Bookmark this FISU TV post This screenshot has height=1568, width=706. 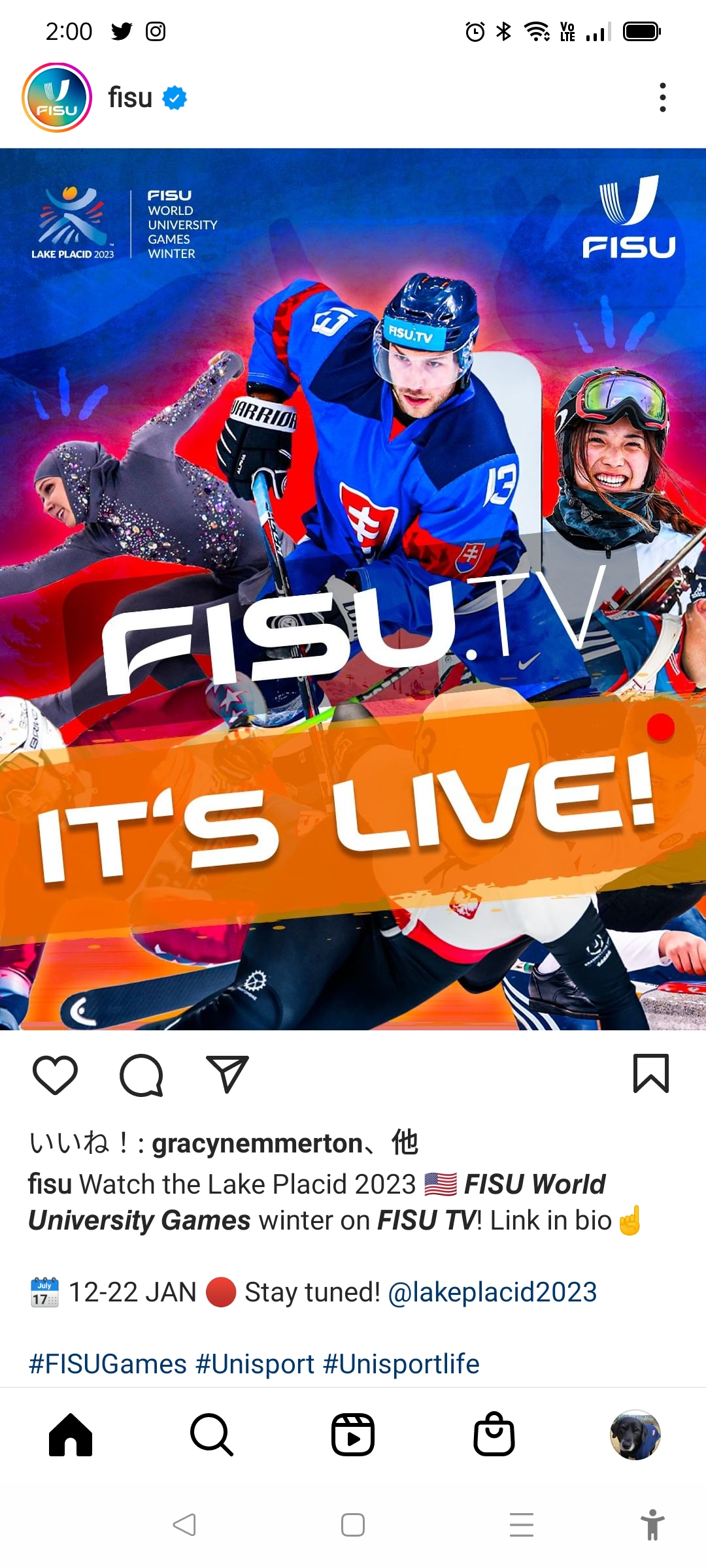[650, 1073]
